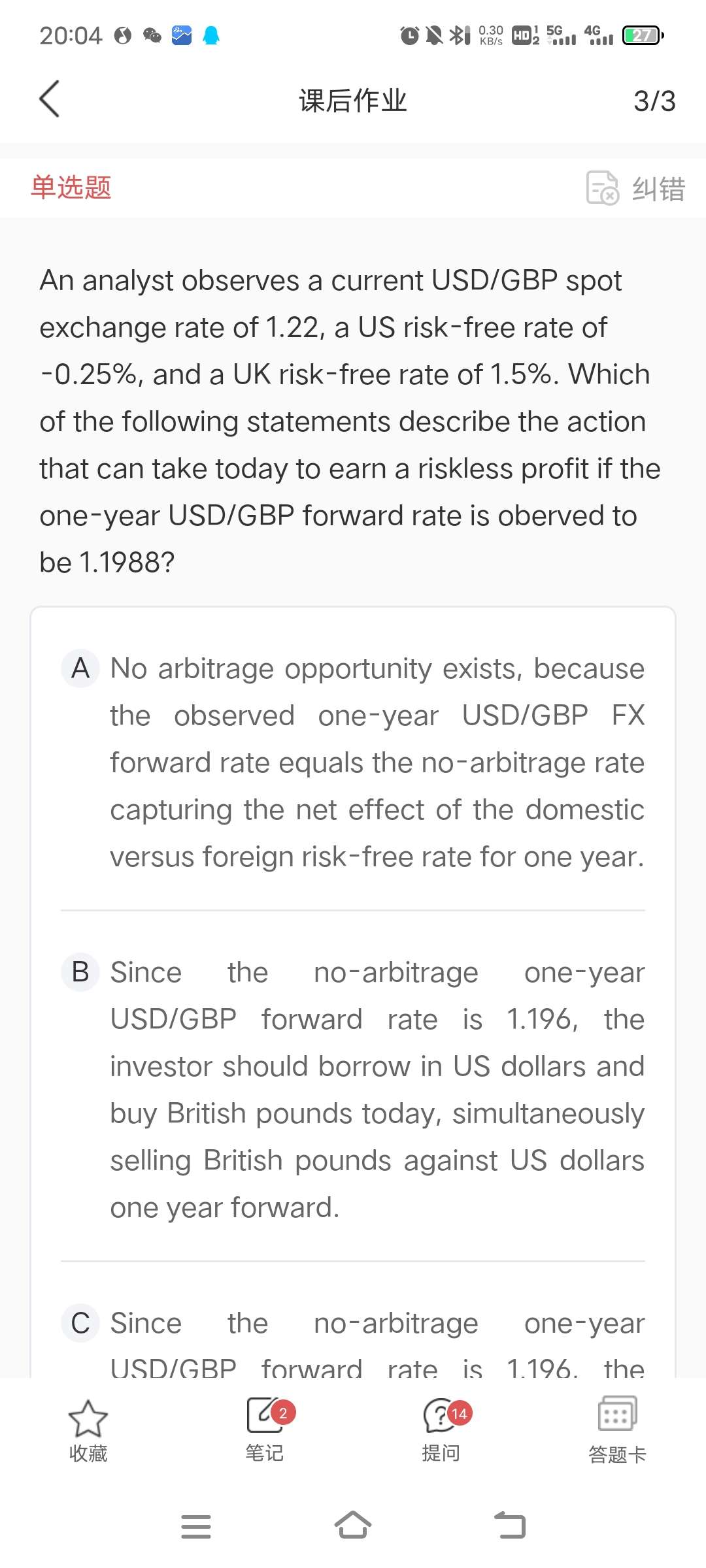Open recent apps from navigation bar
706x1568 pixels.
click(196, 1526)
